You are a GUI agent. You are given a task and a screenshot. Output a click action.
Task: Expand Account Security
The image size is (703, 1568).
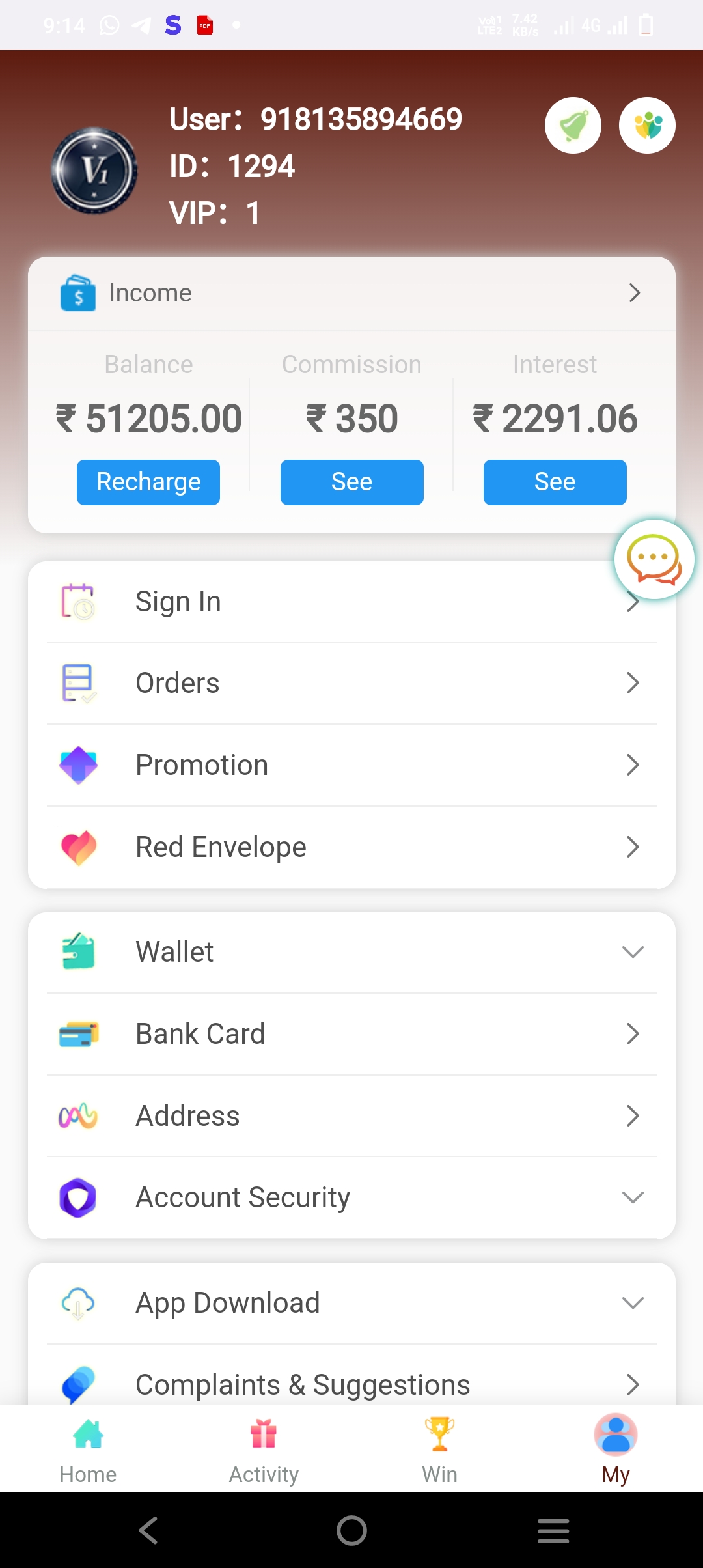click(351, 1197)
